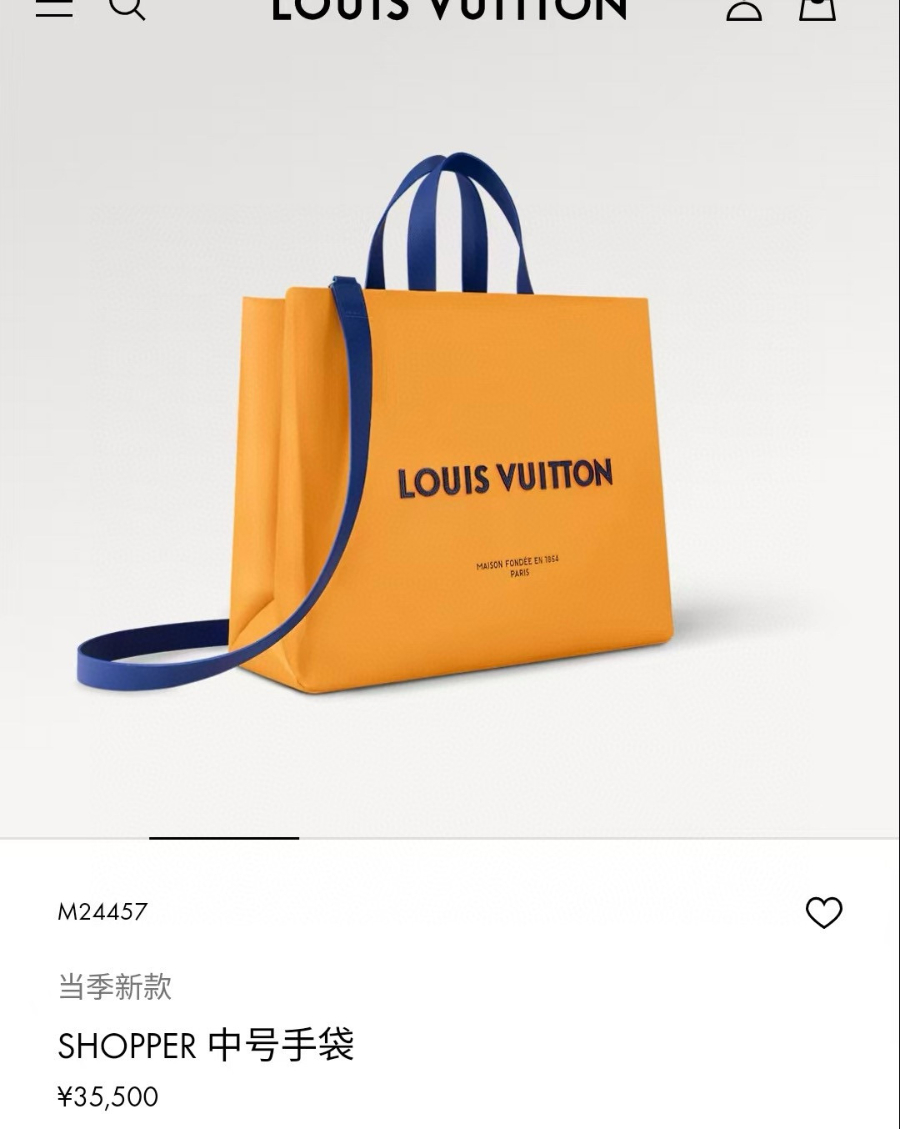Open the search icon
This screenshot has height=1129, width=900.
tap(126, 7)
